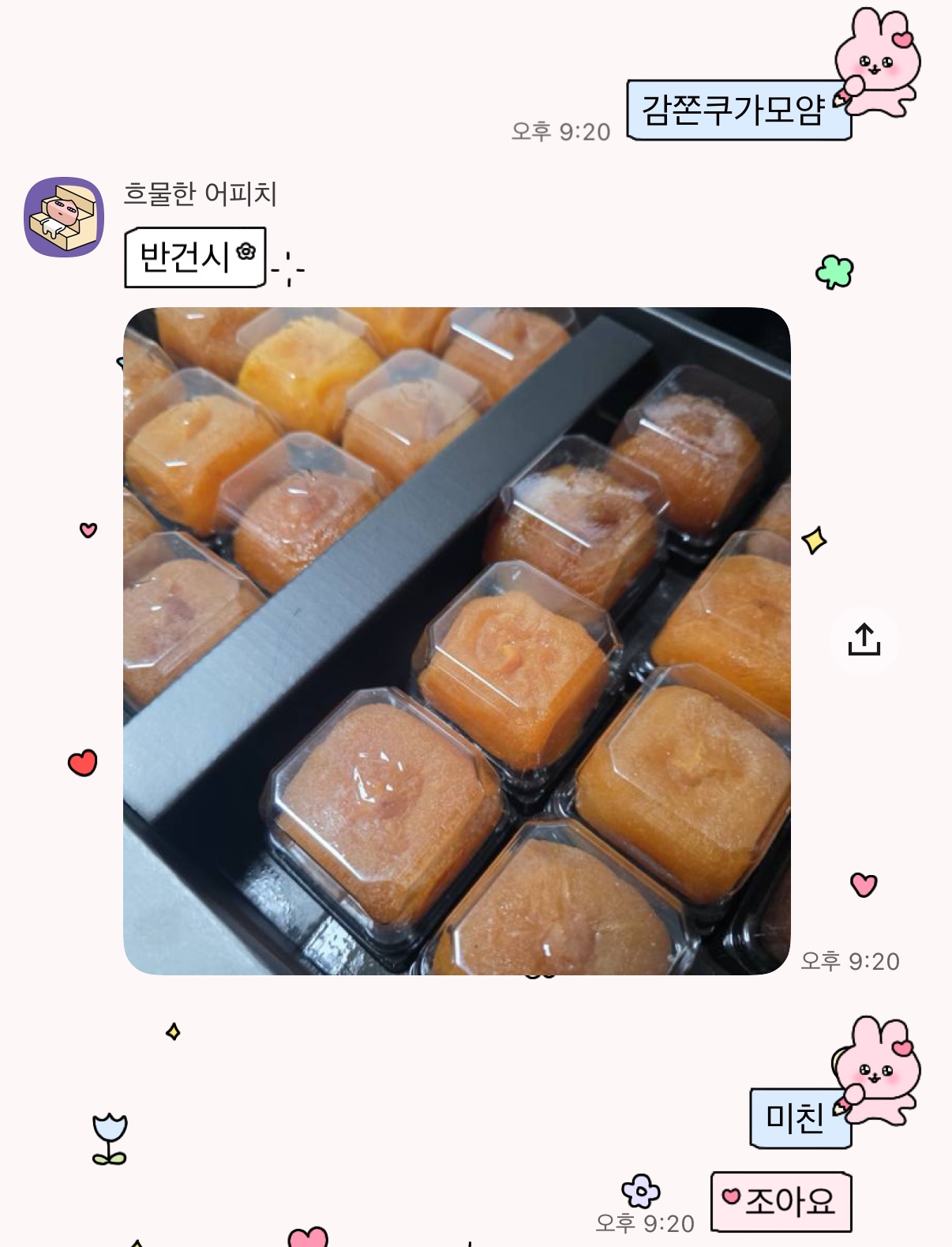This screenshot has width=952, height=1247.
Task: Share the photo using the share icon
Action: pos(864,640)
